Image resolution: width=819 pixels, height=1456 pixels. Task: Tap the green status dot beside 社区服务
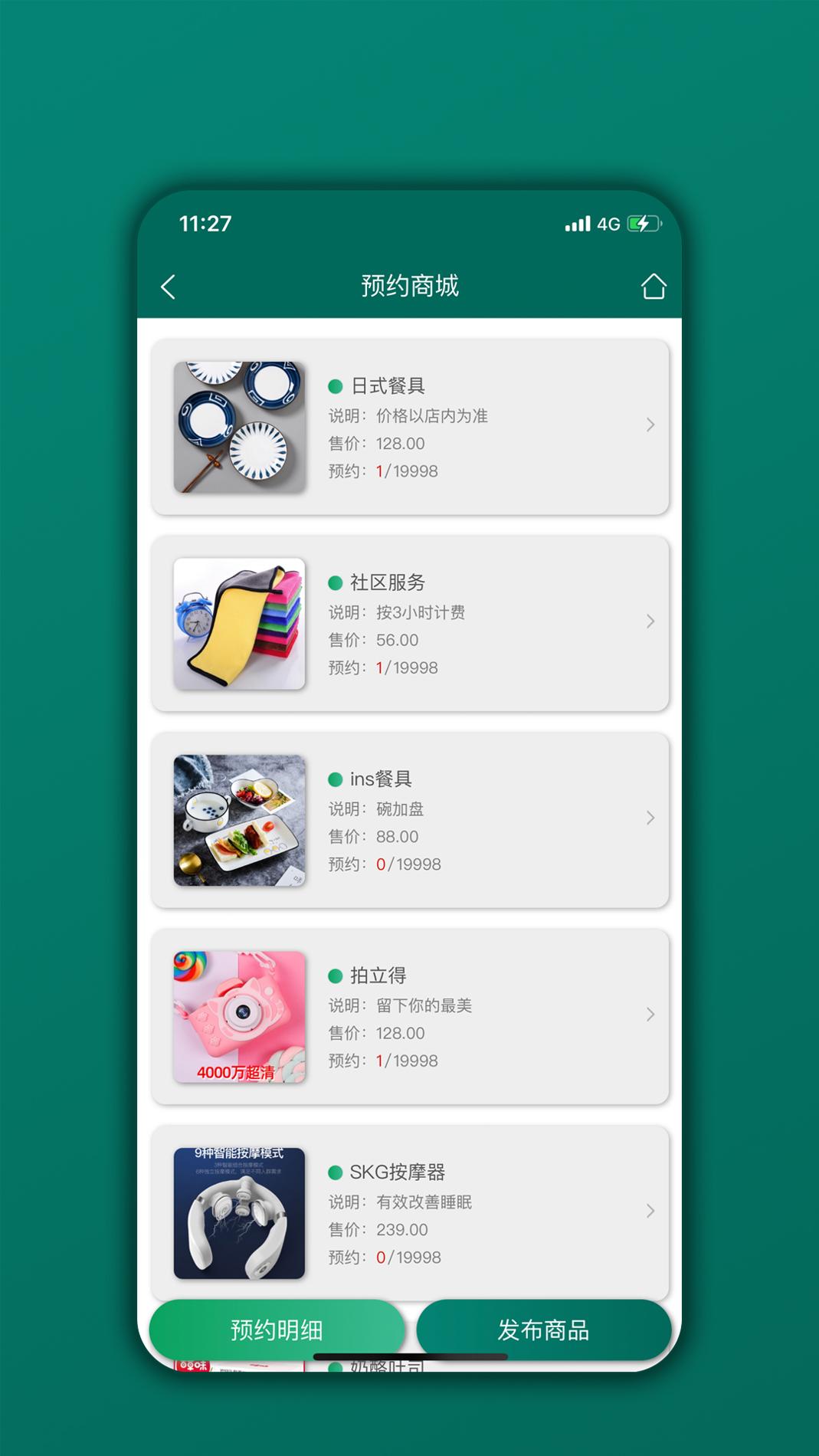coord(334,583)
